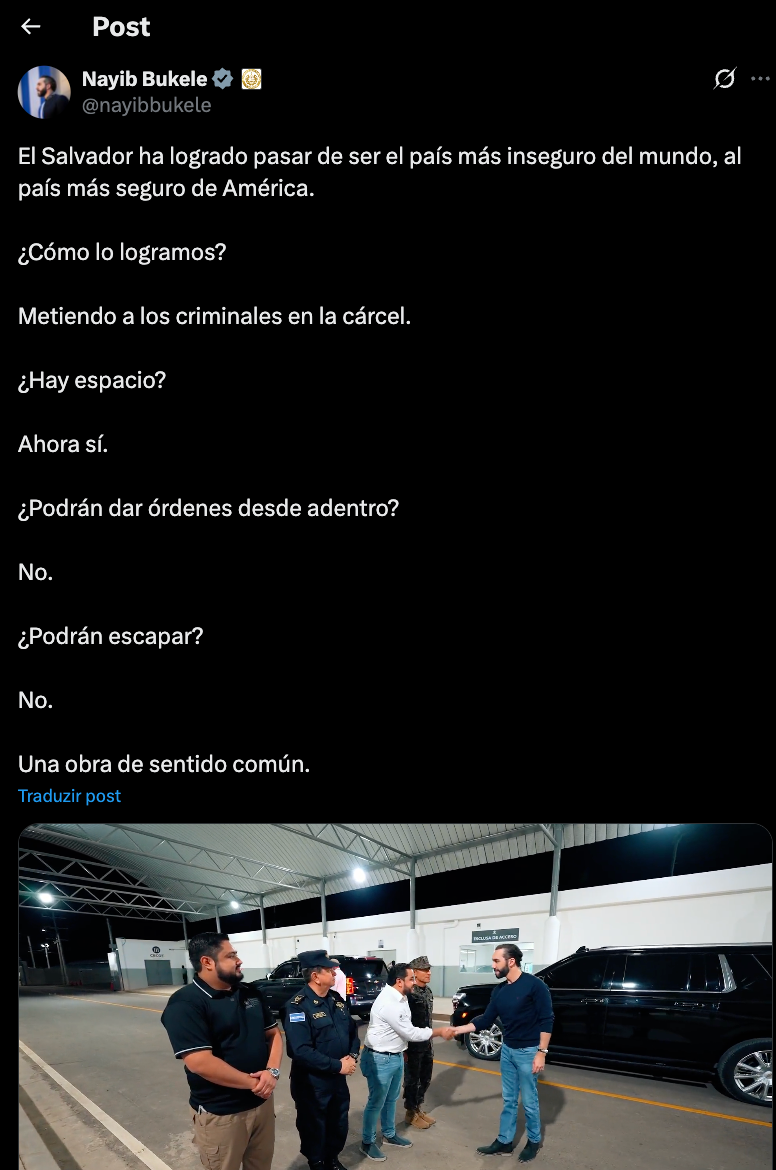Click the back navigation arrow icon
The width and height of the screenshot is (776, 1170).
coord(29,27)
